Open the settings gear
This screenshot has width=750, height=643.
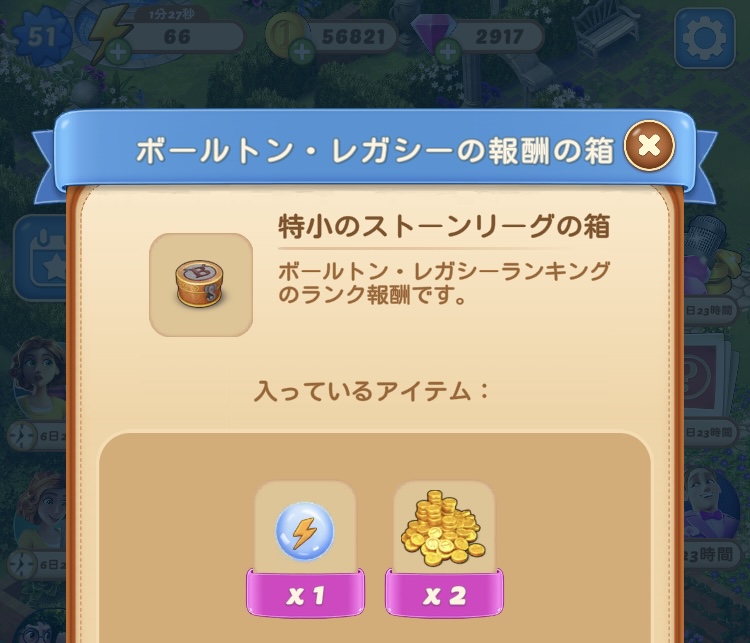[704, 39]
